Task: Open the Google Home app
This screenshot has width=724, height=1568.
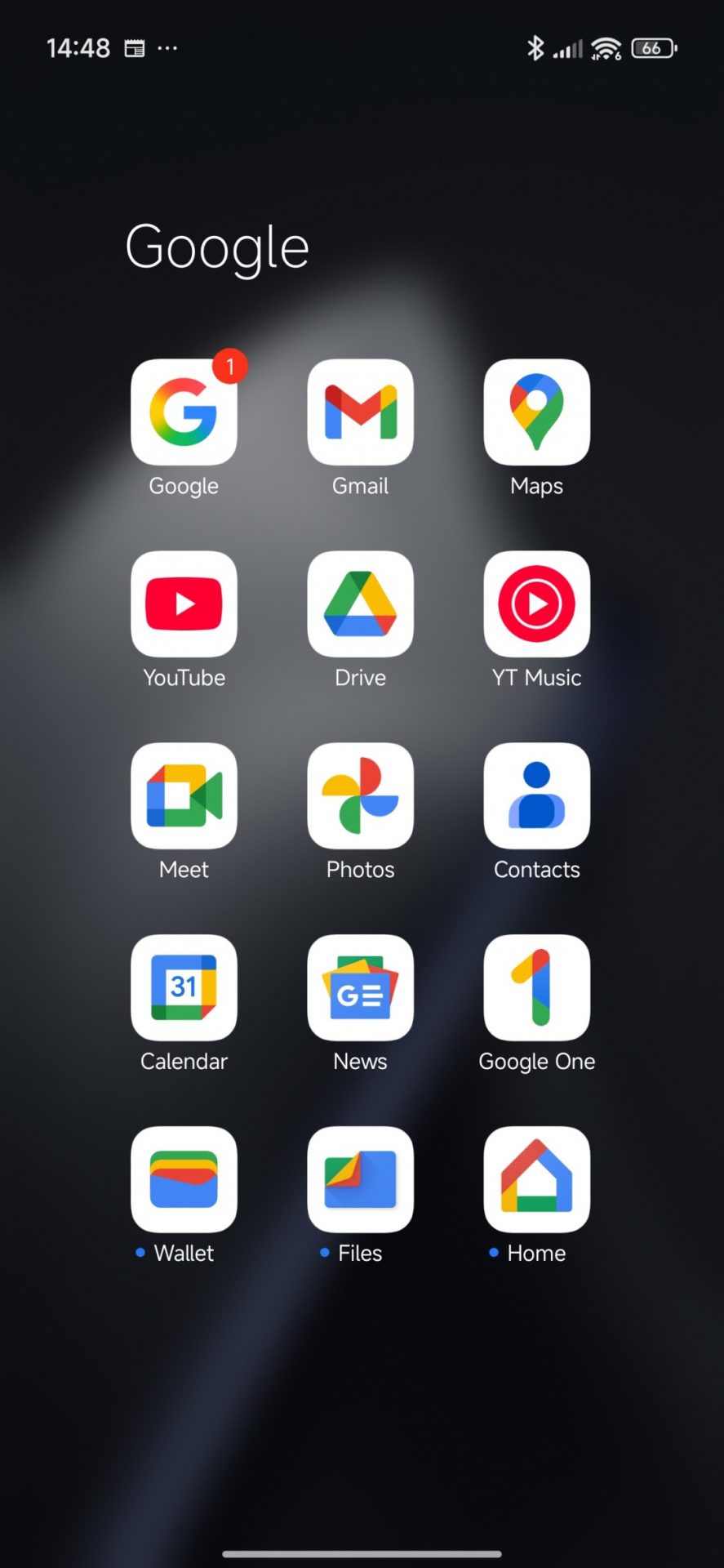Action: [536, 1180]
